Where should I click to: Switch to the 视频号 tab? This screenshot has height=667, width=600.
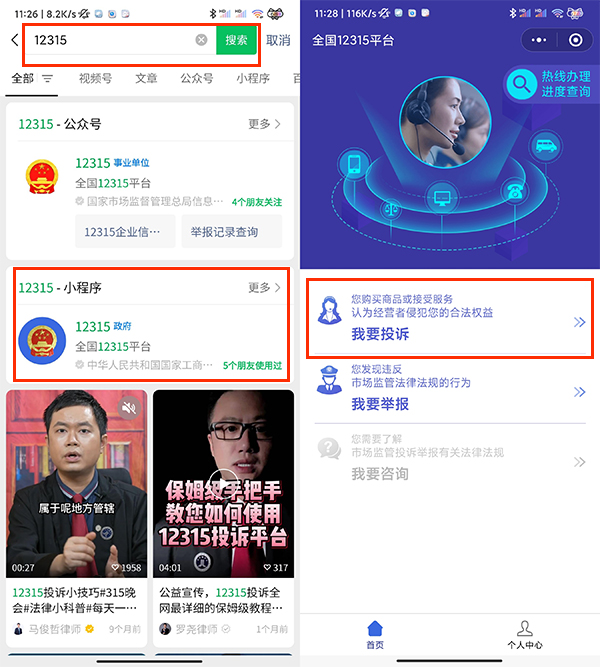coord(95,78)
